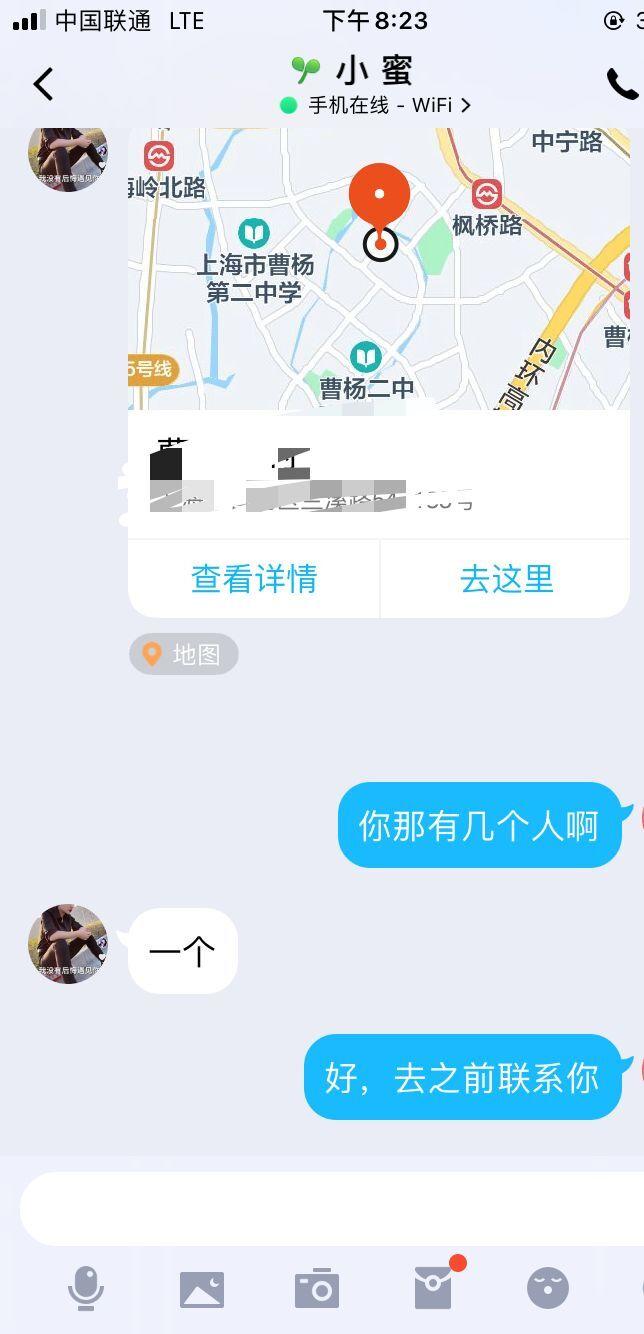The width and height of the screenshot is (644, 1334).
Task: Open the photo gallery picker
Action: pos(202,1289)
